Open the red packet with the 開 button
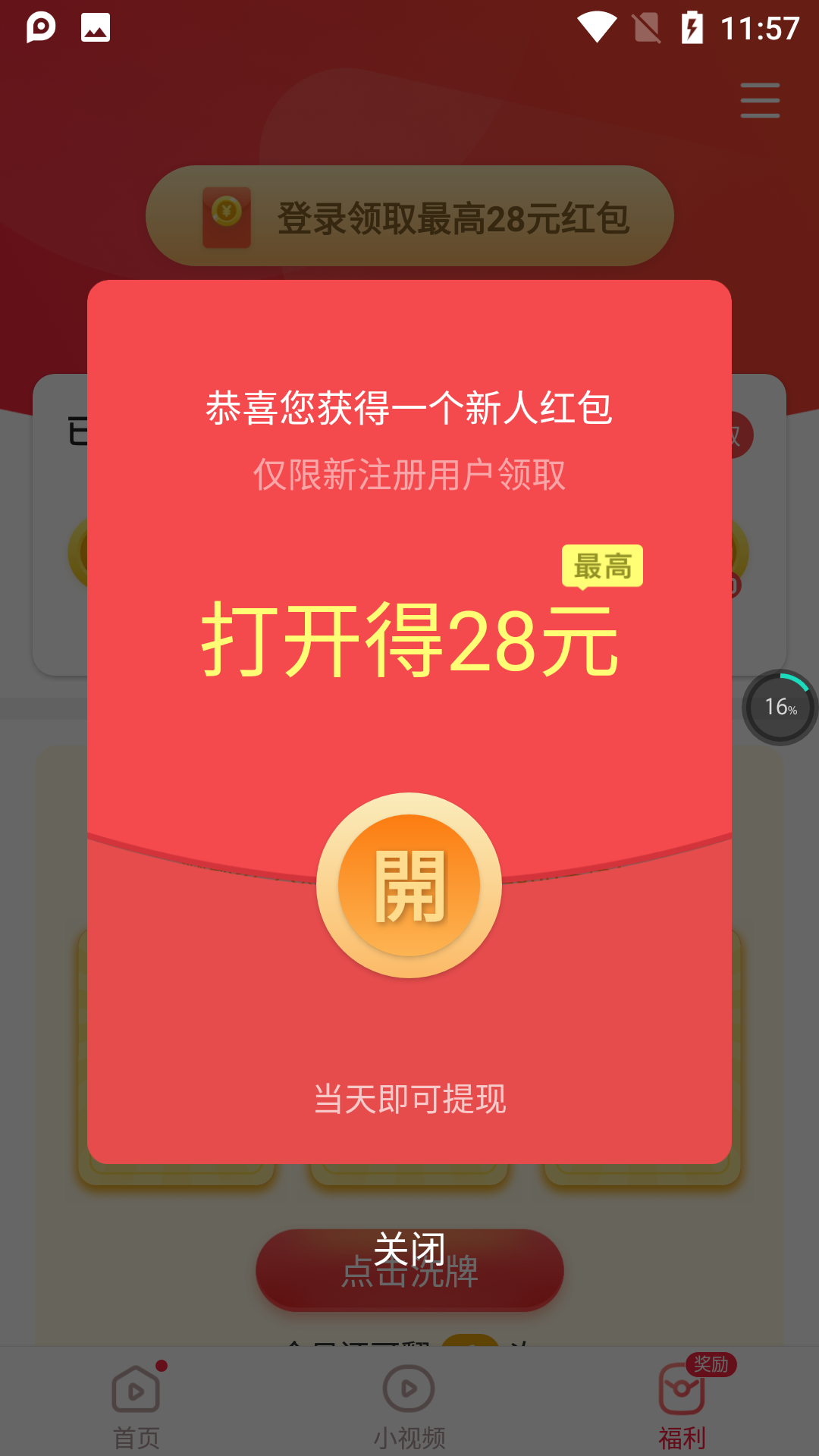 (409, 885)
